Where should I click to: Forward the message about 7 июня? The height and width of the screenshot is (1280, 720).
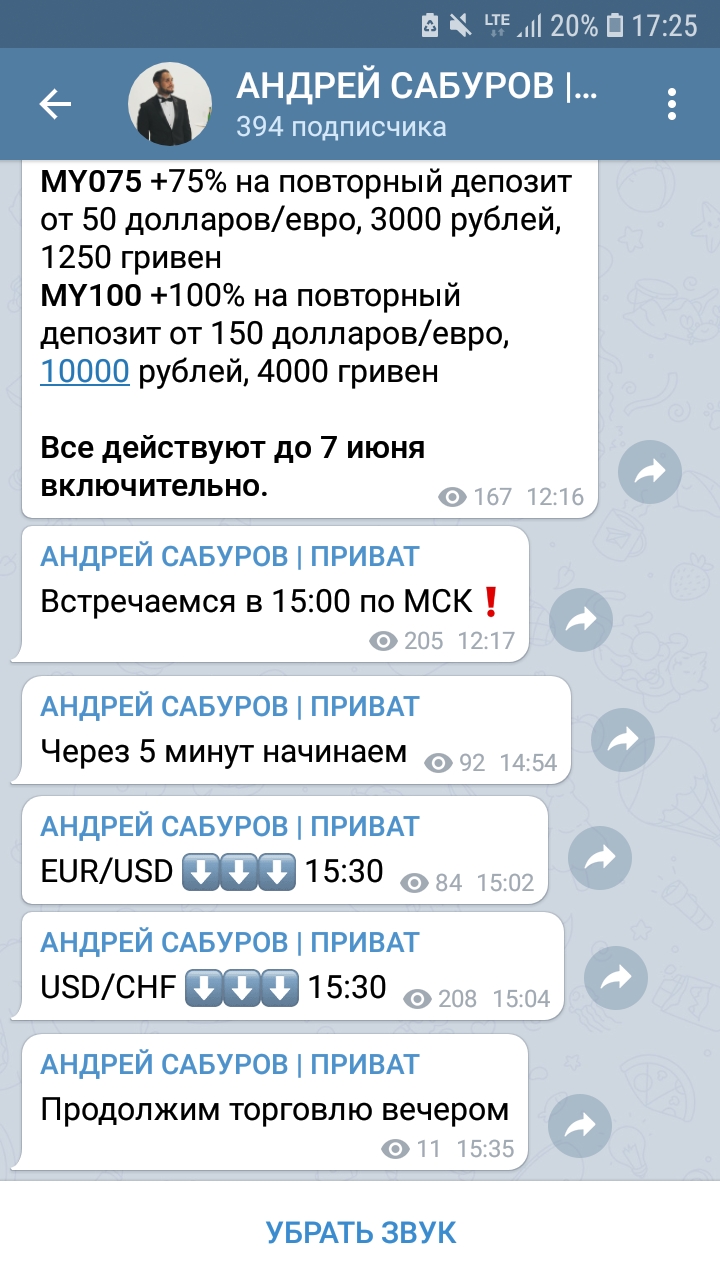[x=650, y=471]
